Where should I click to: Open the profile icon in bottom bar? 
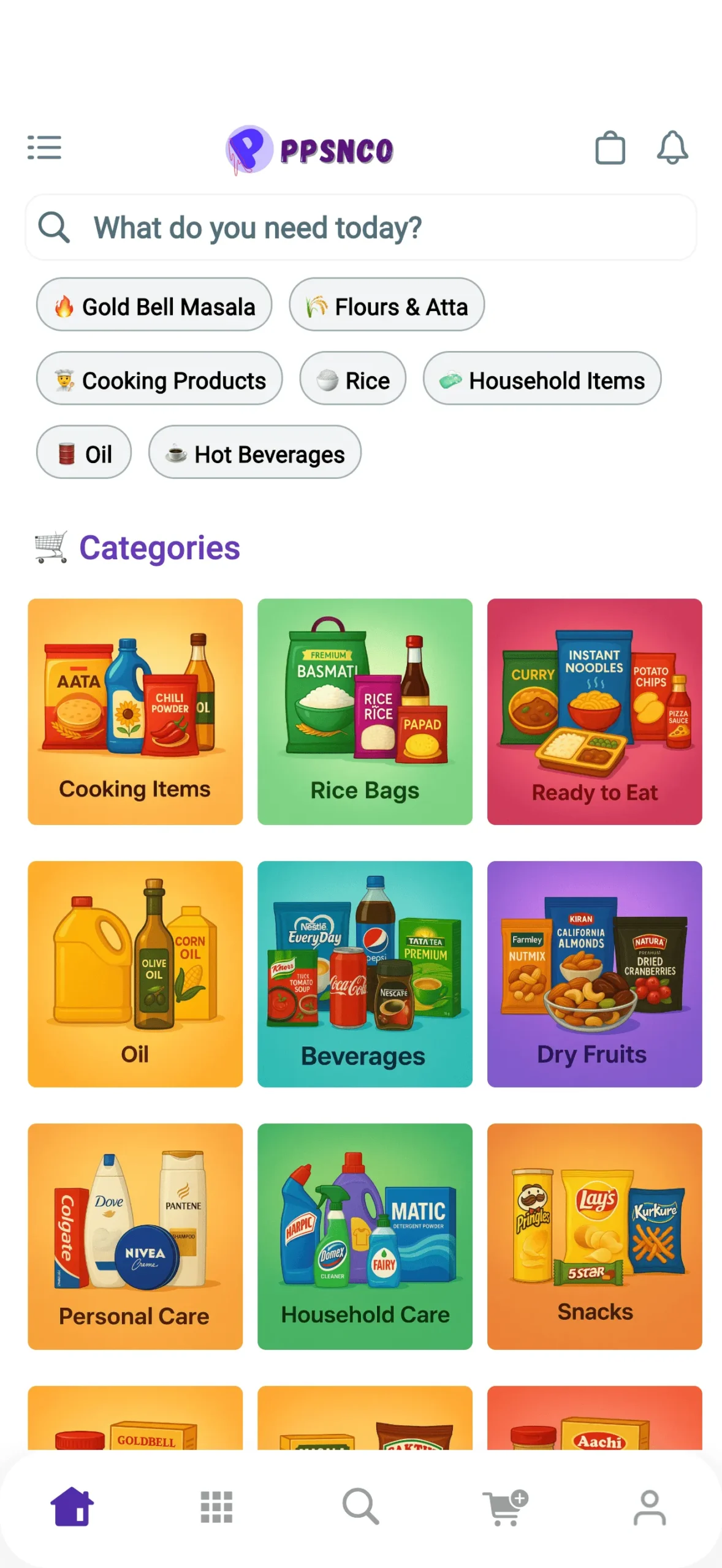pos(649,1506)
